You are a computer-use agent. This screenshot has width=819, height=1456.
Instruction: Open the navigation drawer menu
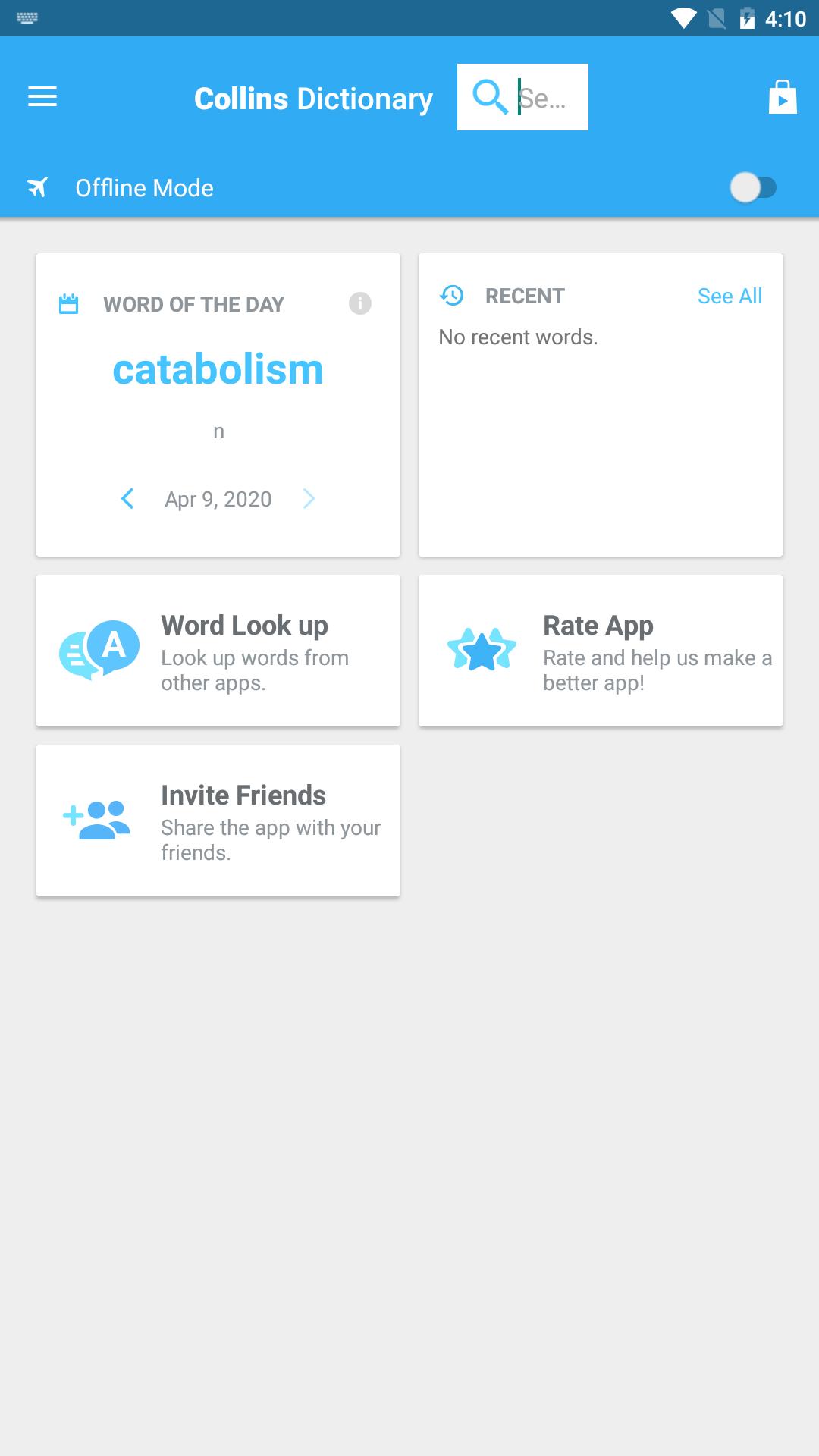click(x=42, y=97)
